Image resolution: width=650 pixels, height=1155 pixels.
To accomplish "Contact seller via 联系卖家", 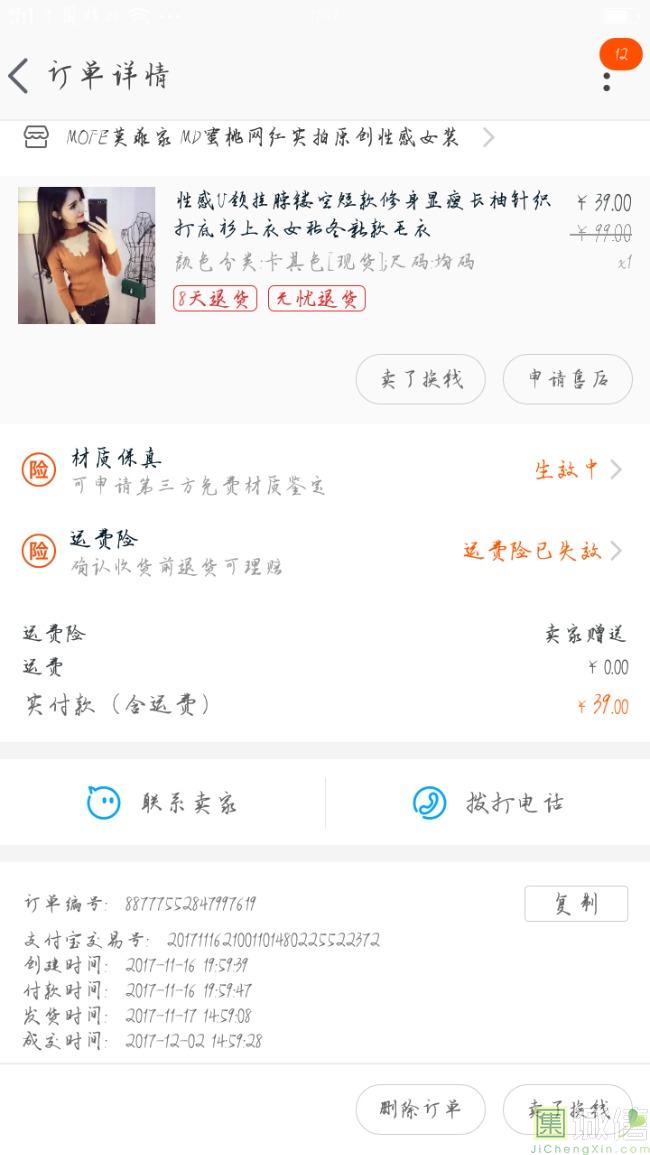I will click(162, 802).
